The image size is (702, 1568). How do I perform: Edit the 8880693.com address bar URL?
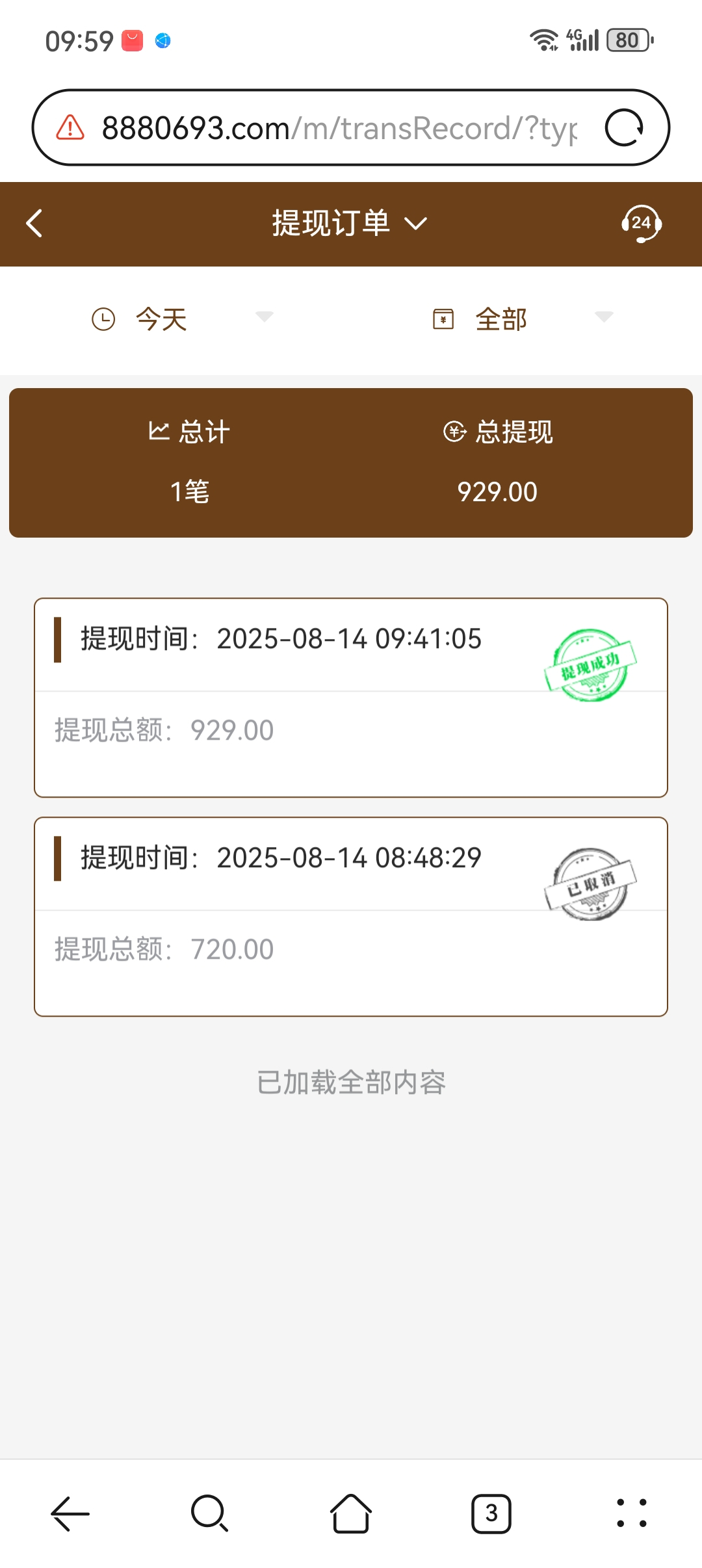click(338, 127)
